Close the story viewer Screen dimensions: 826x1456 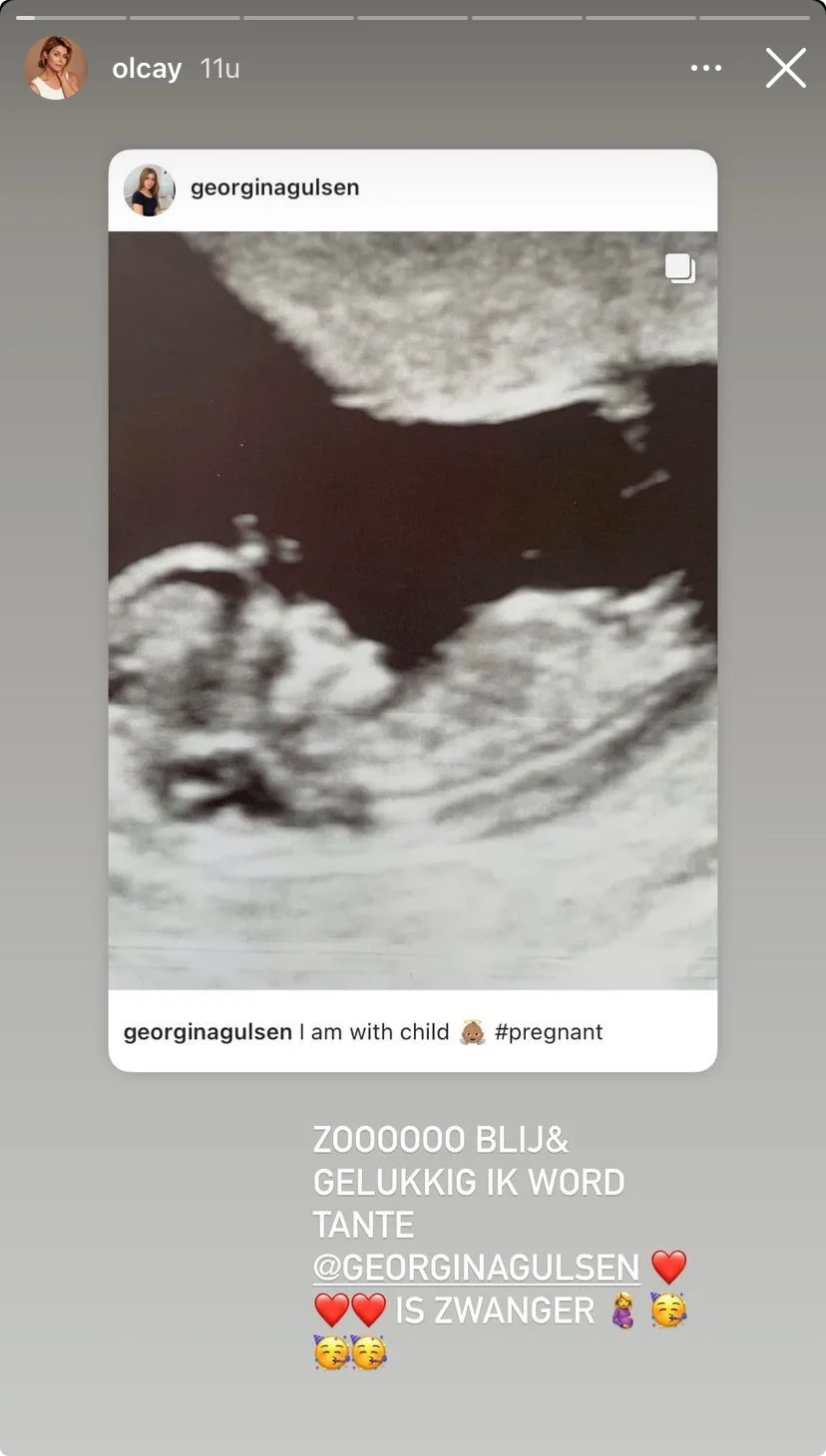(785, 69)
